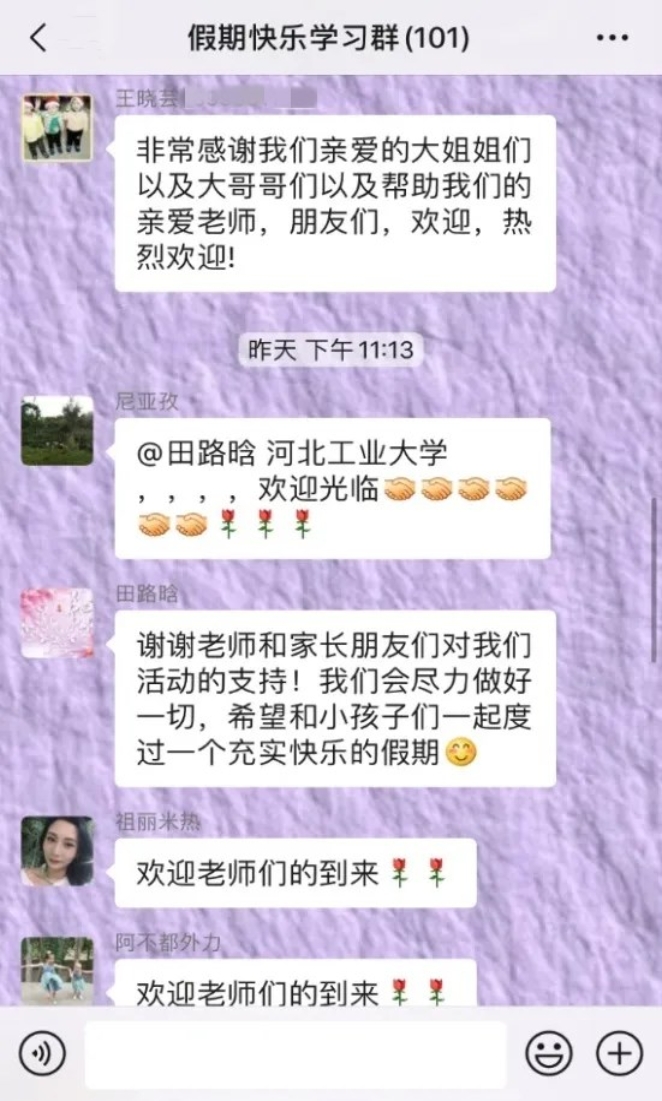Screen dimensions: 662x1101
Task: View 尼亚孜's profile avatar
Action: [x=57, y=431]
